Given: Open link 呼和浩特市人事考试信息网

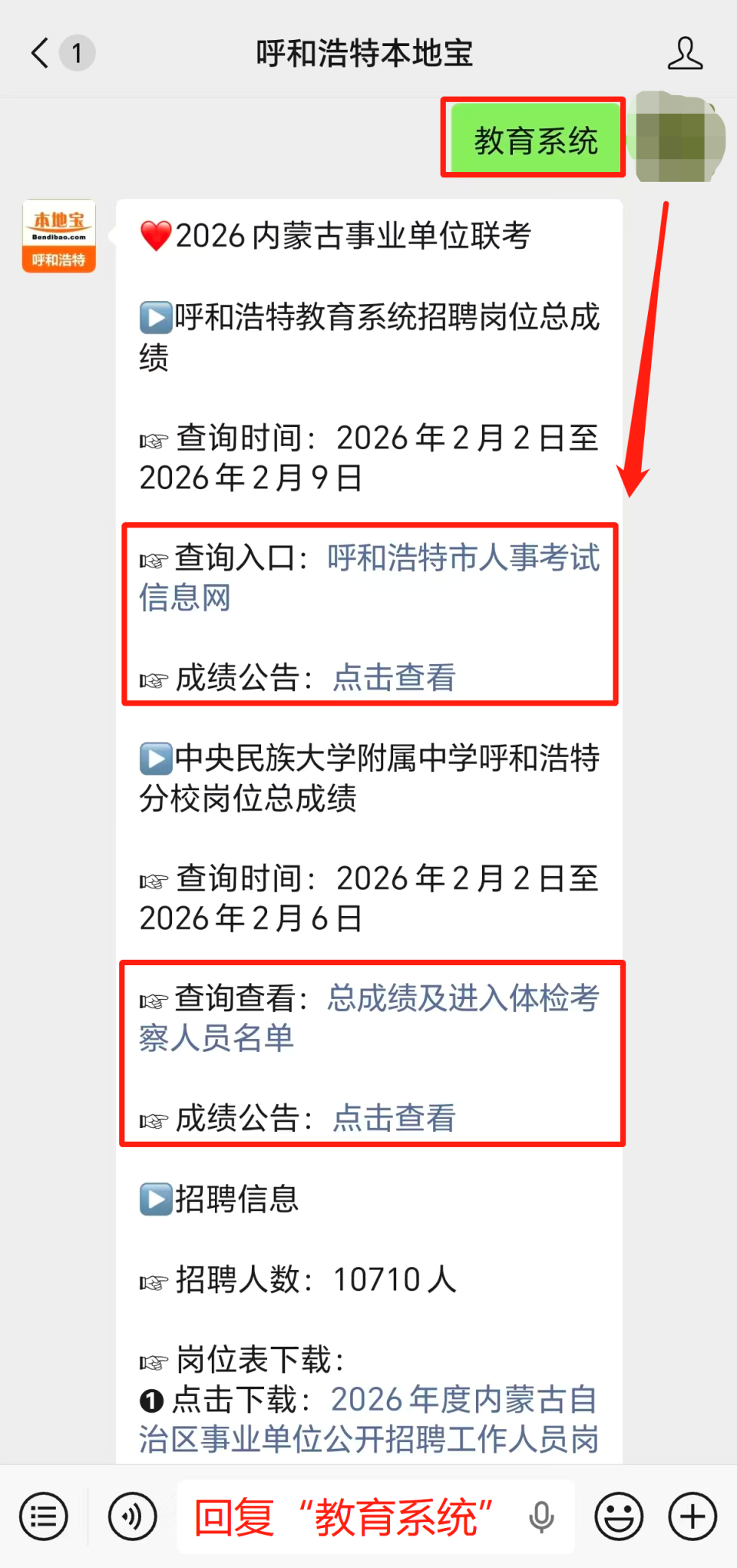Looking at the screenshot, I should click(461, 561).
